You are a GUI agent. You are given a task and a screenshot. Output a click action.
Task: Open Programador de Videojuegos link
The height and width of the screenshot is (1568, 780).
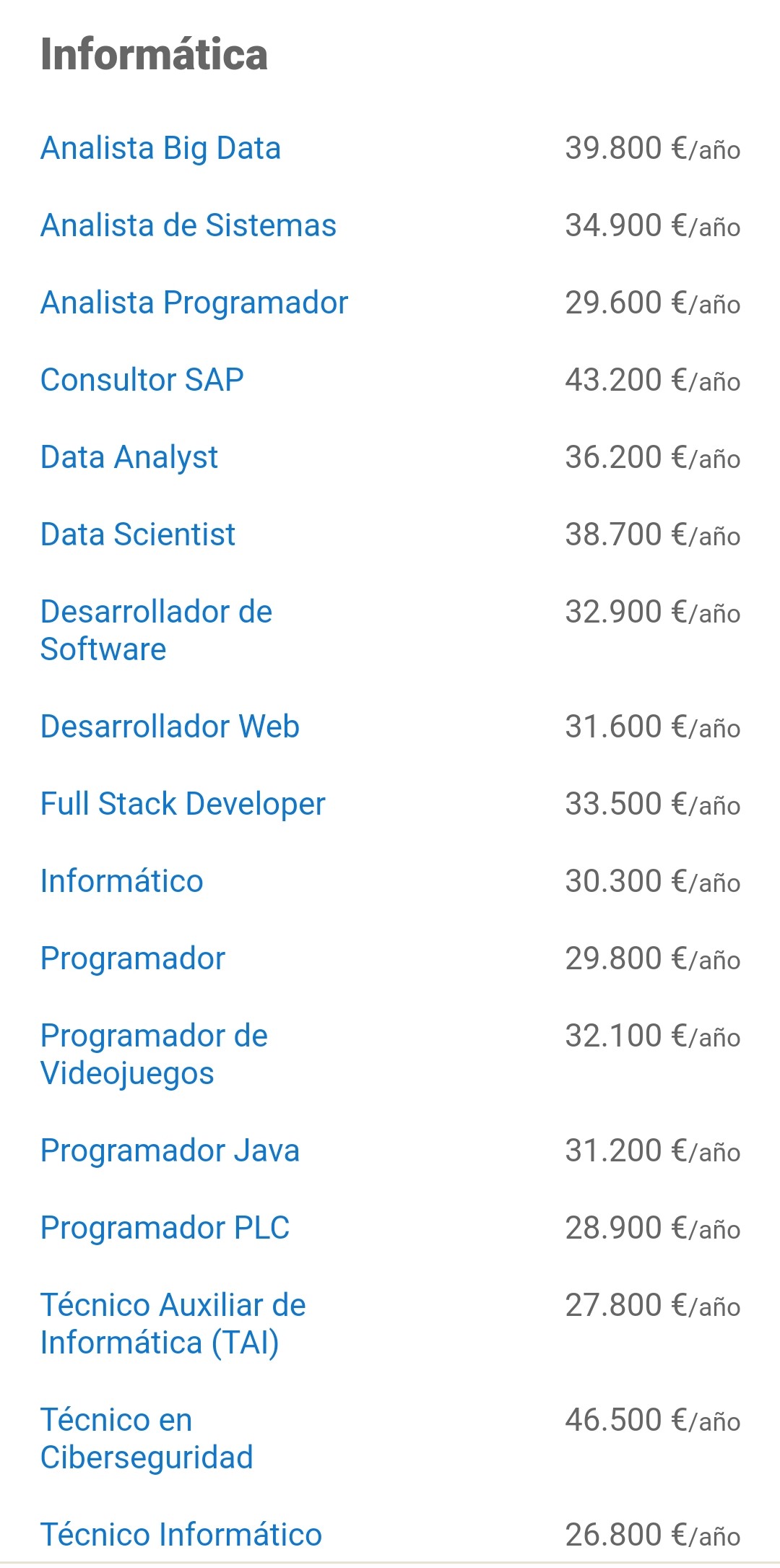tap(155, 1055)
